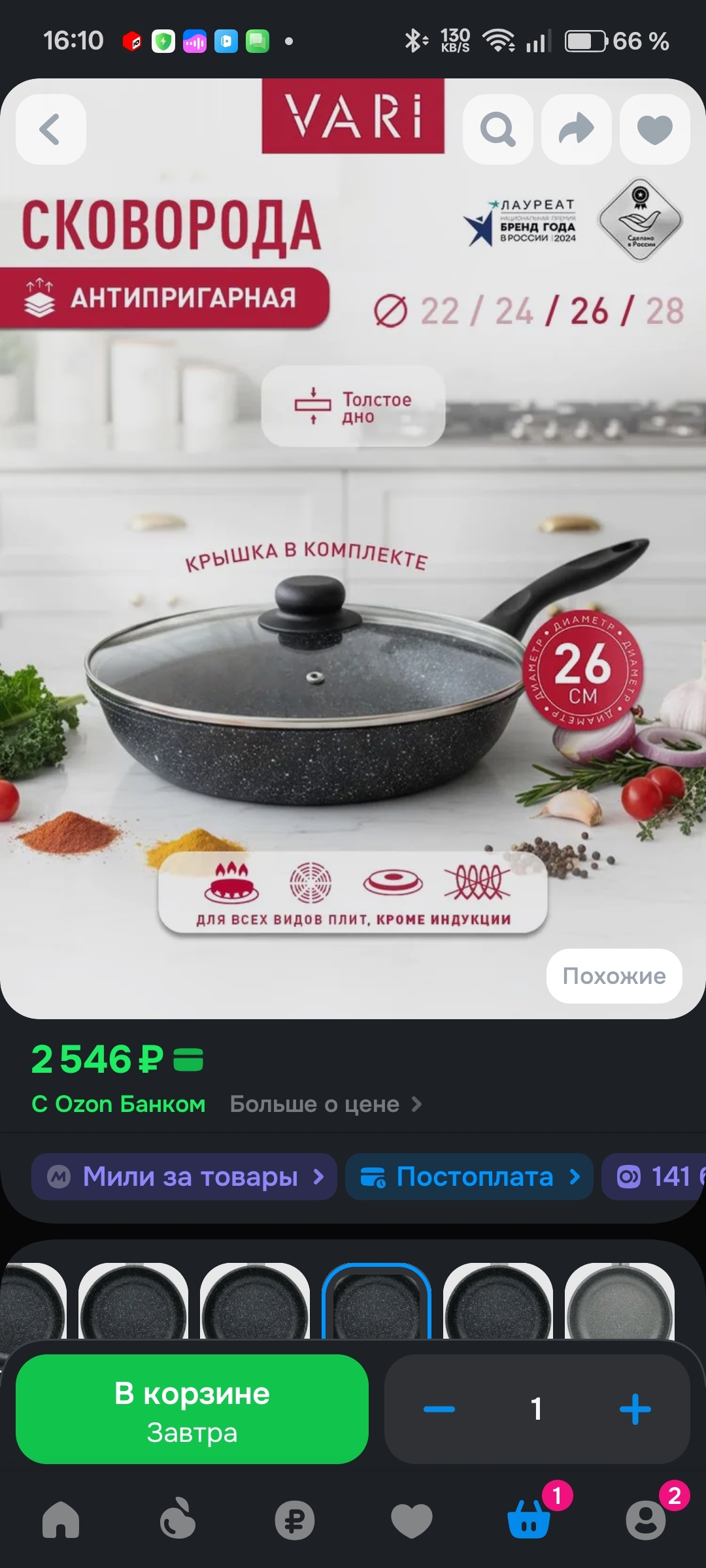Screen dimensions: 706x1568
Task: Share this frying pan listing
Action: click(576, 129)
